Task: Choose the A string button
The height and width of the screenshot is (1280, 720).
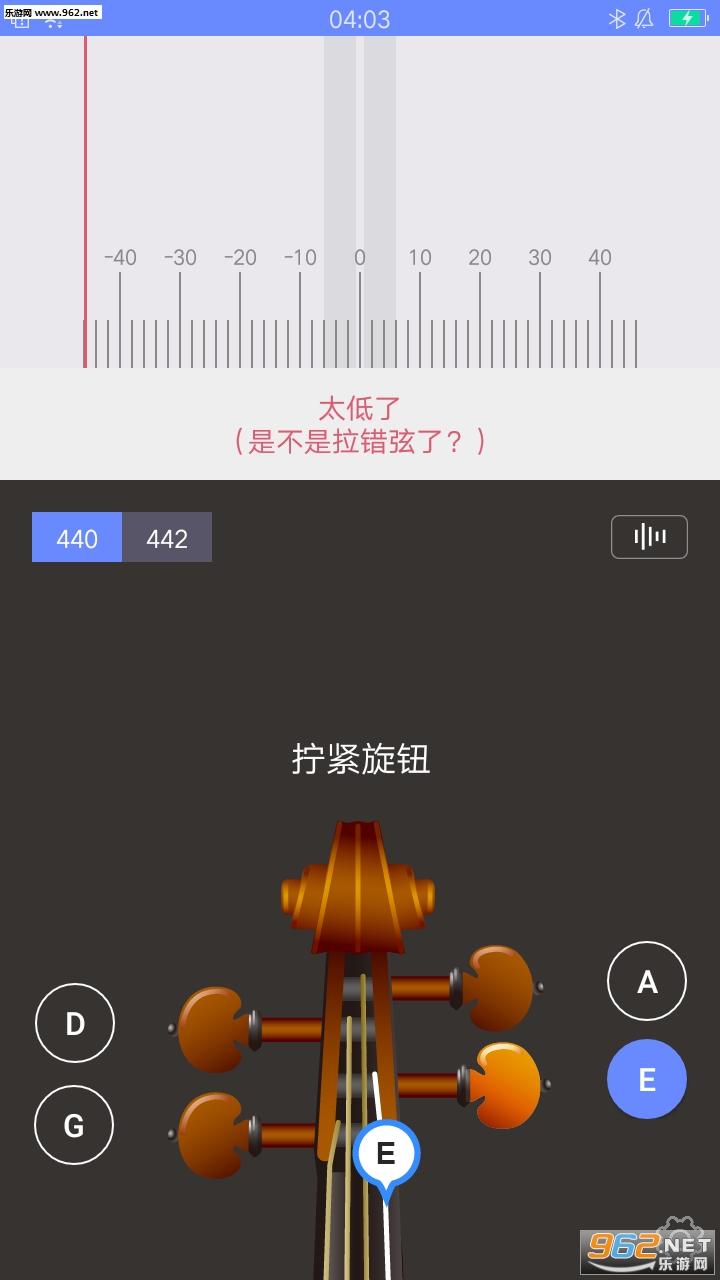Action: (647, 981)
